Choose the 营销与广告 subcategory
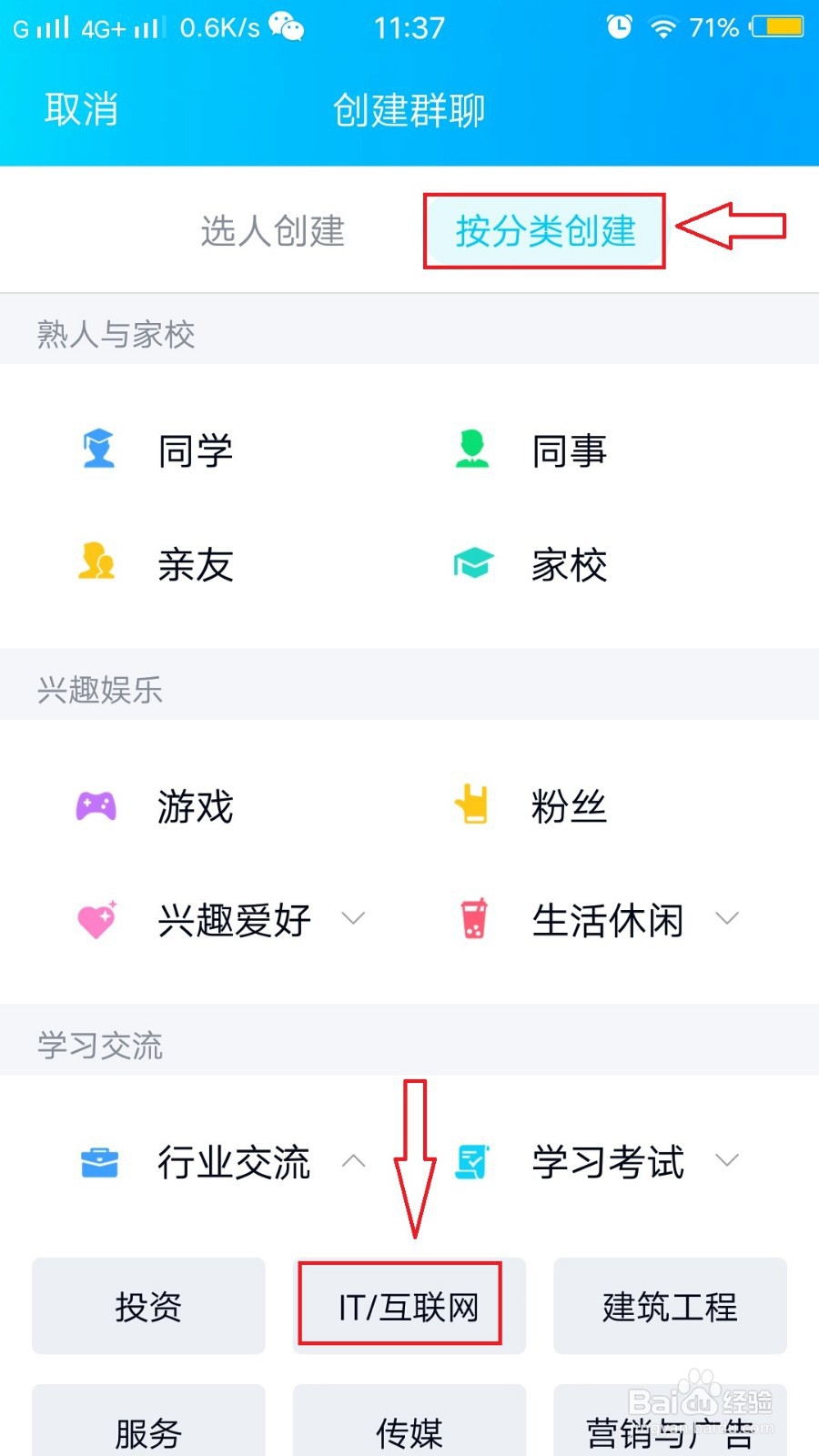The height and width of the screenshot is (1456, 819). [x=670, y=1422]
